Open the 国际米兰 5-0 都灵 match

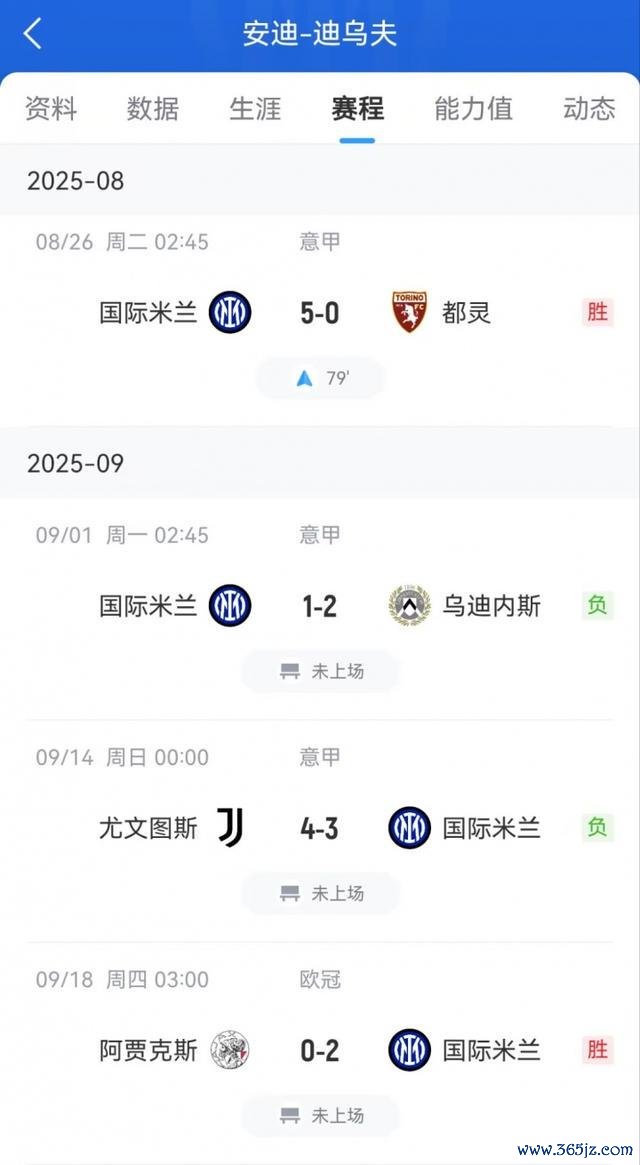click(x=319, y=314)
